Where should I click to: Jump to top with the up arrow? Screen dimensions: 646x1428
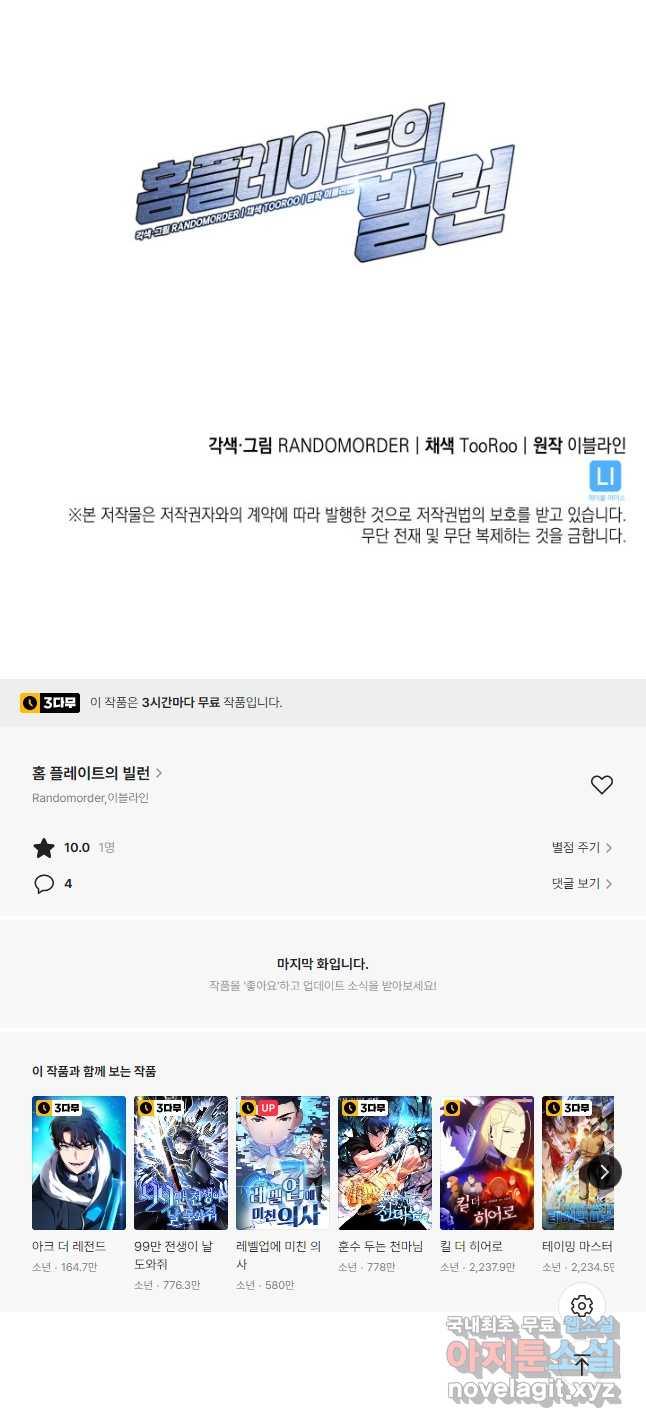(x=582, y=1365)
